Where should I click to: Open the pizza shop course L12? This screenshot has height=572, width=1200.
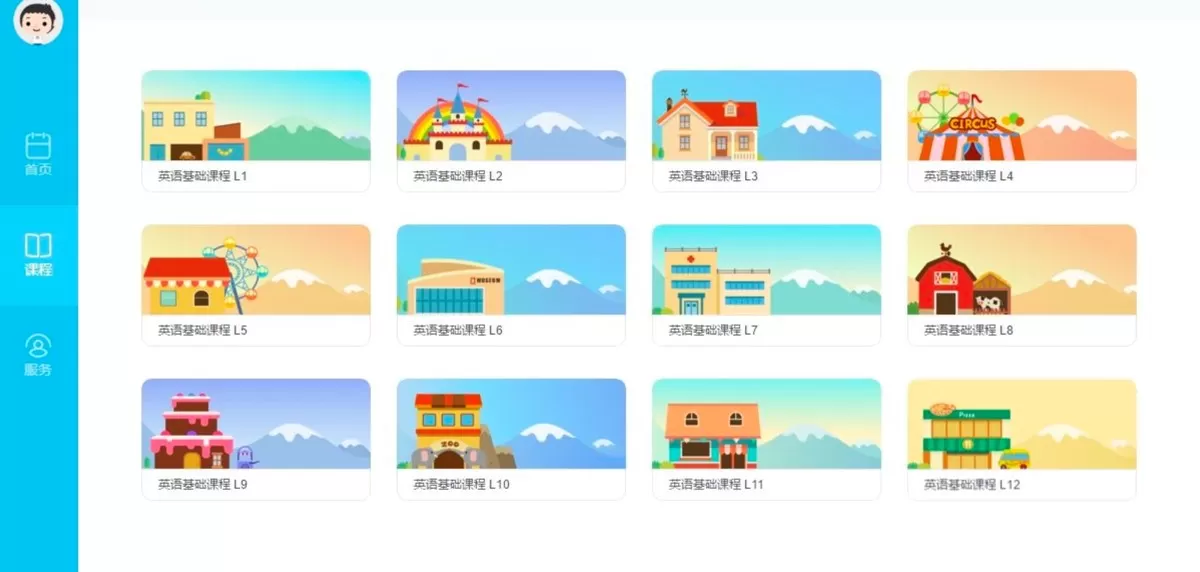1021,438
